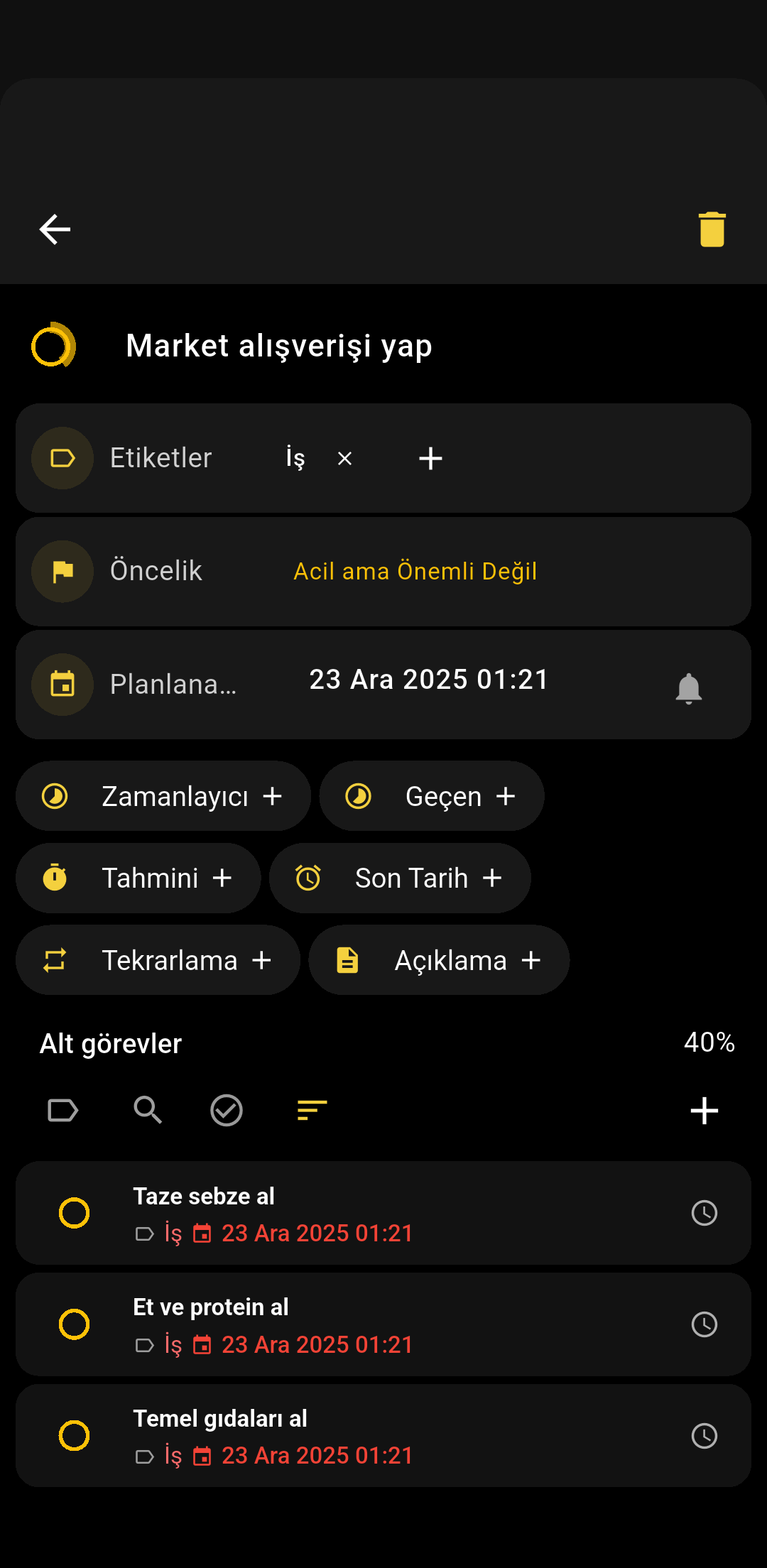Add a new subtask
This screenshot has width=767, height=1568.
point(704,1111)
